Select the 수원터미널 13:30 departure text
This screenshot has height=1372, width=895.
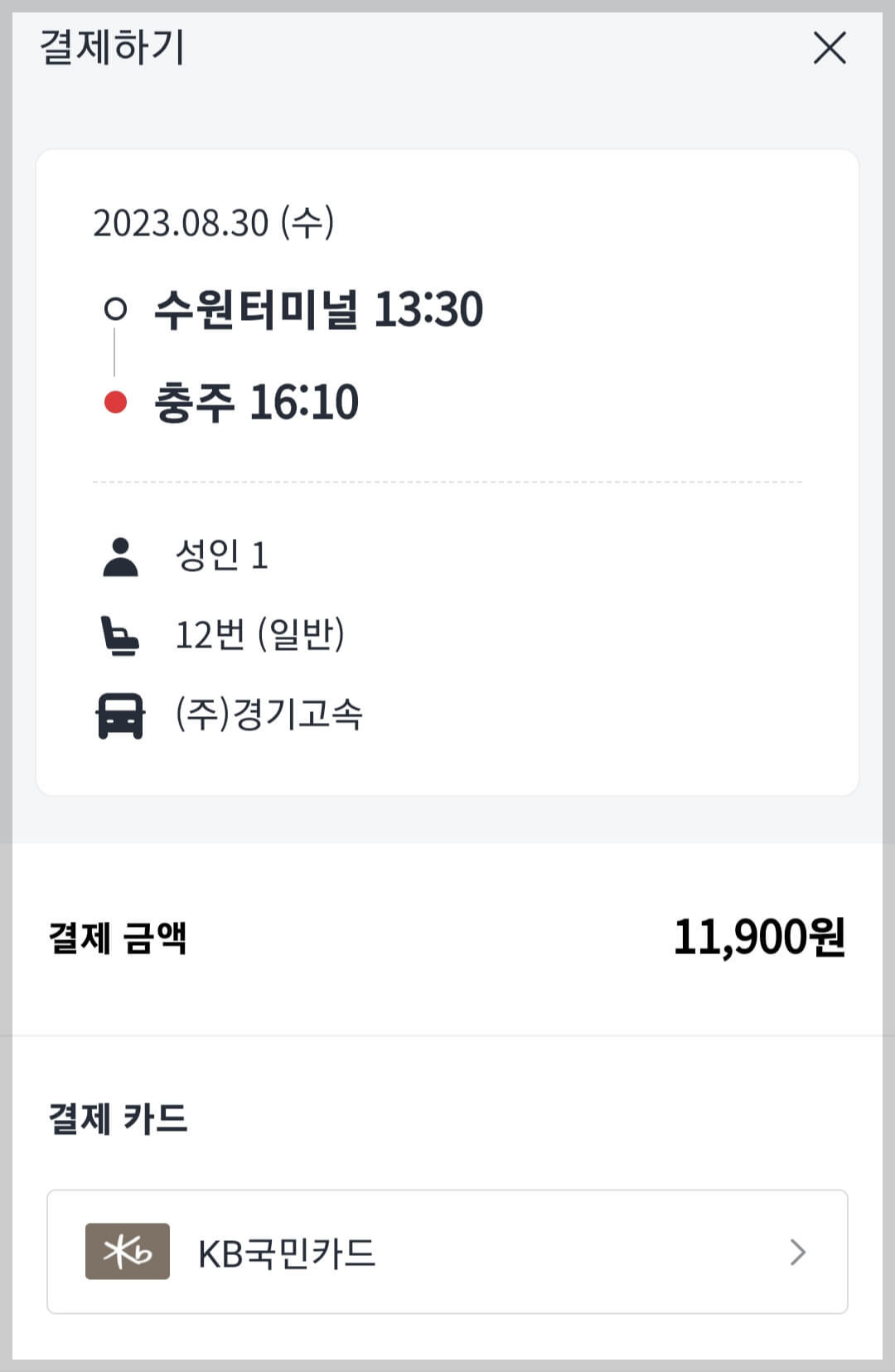point(317,308)
